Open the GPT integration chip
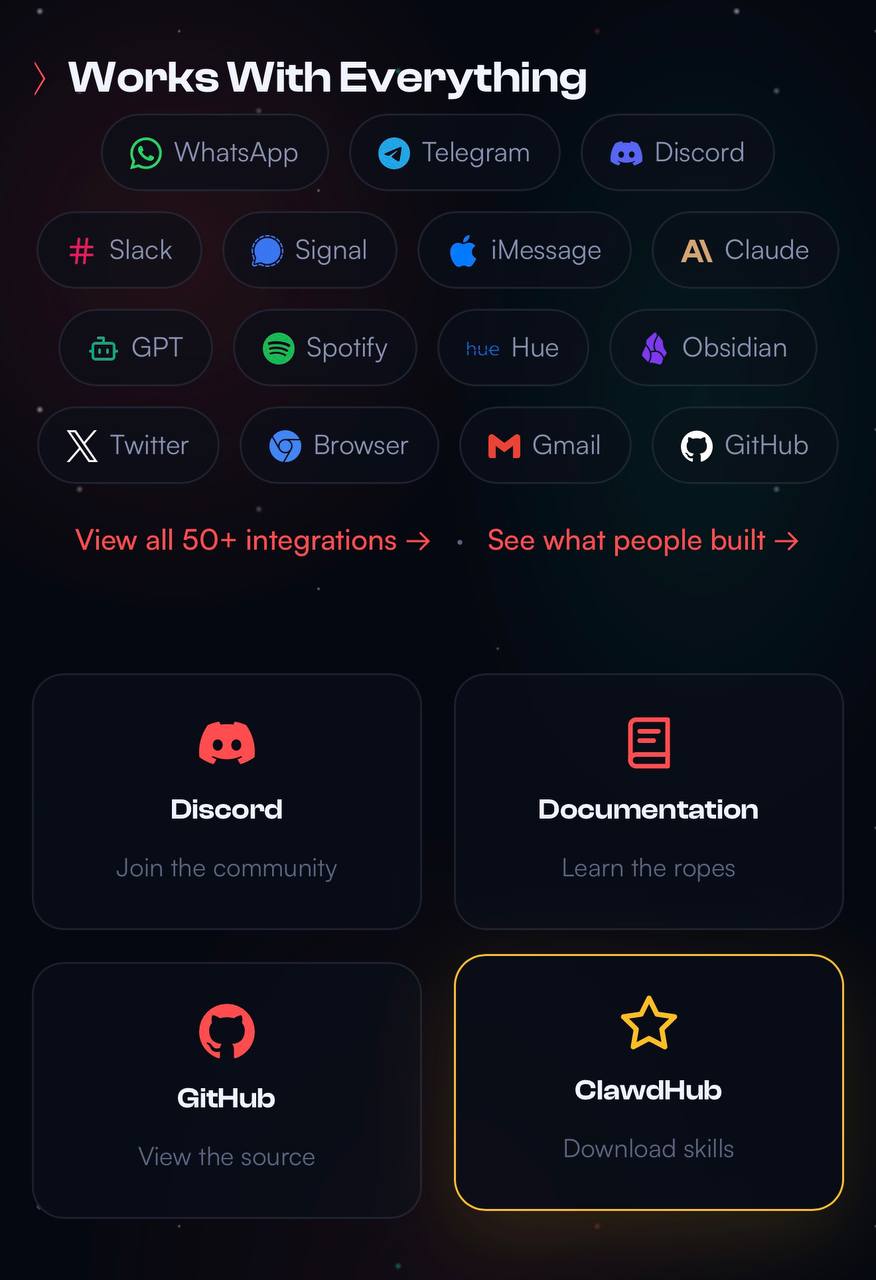This screenshot has width=876, height=1280. pyautogui.click(x=135, y=348)
